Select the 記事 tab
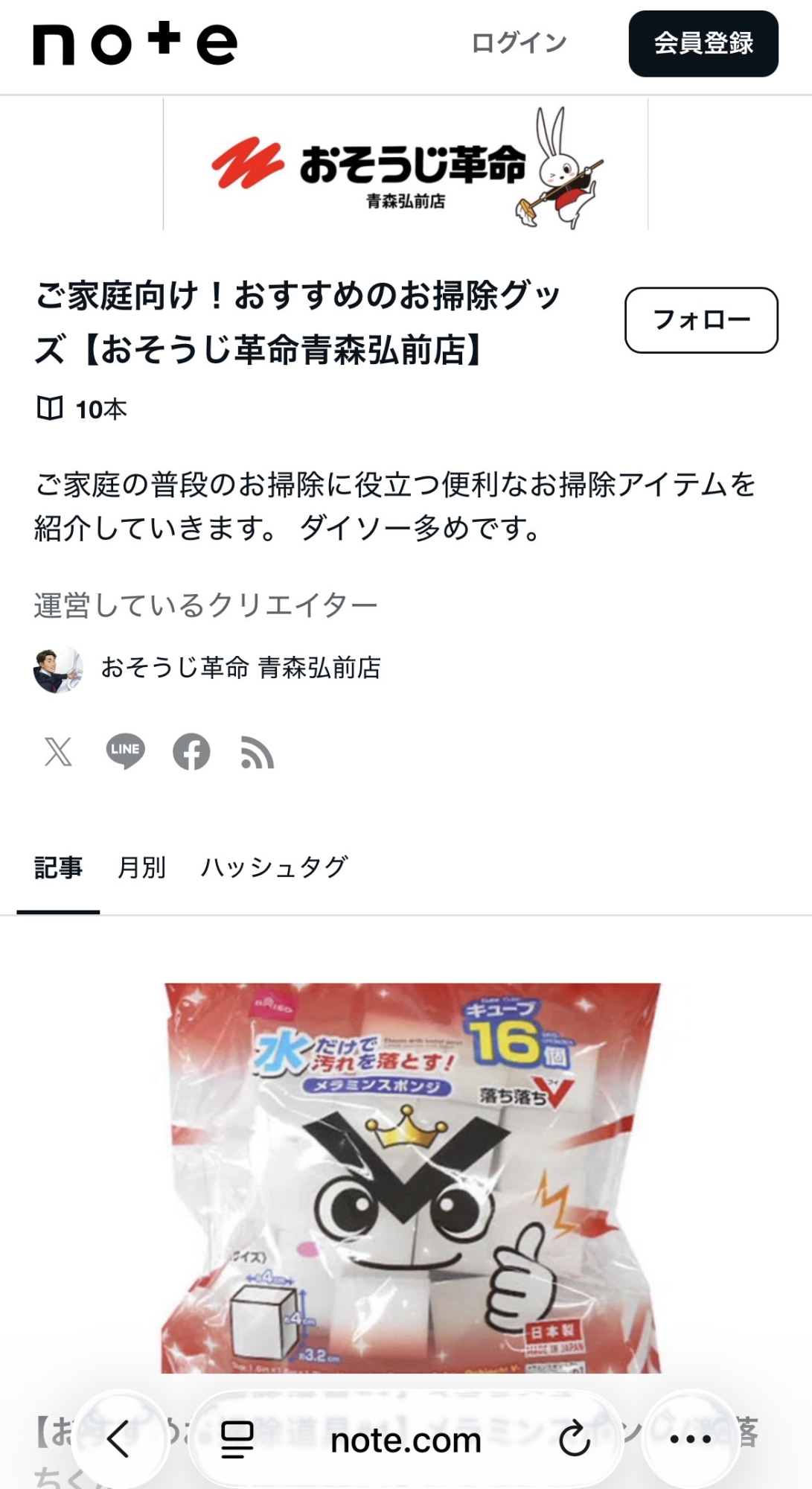Image resolution: width=812 pixels, height=1489 pixels. [58, 867]
